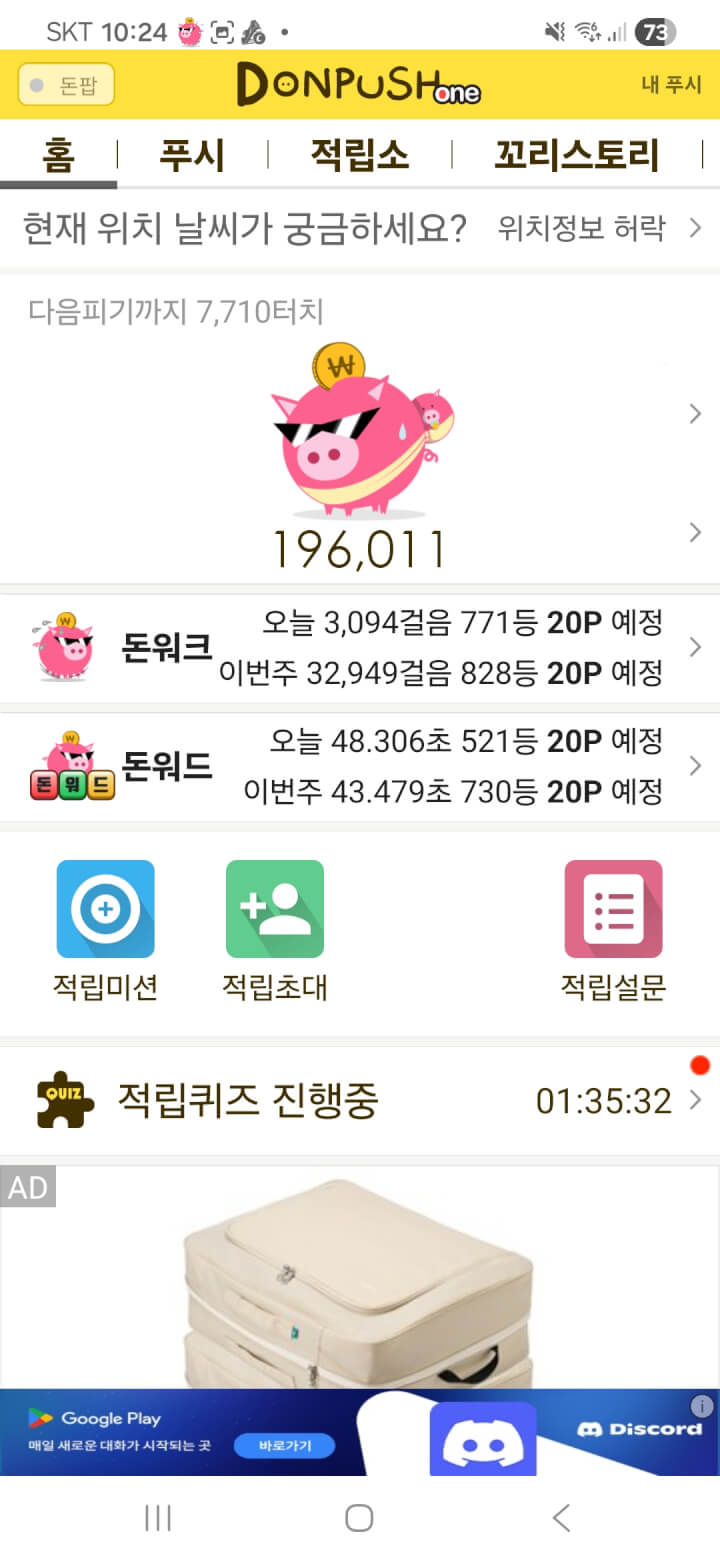Allow location via 위치정보 허락
Screen dimensions: 720x1560
coord(600,229)
